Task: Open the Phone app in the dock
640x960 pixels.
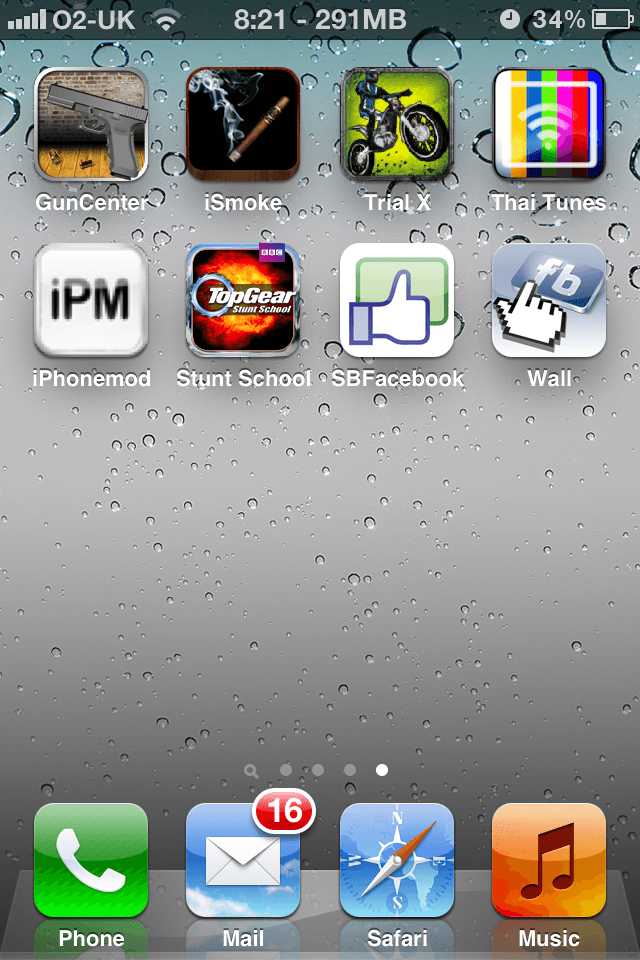Action: pos(91,860)
